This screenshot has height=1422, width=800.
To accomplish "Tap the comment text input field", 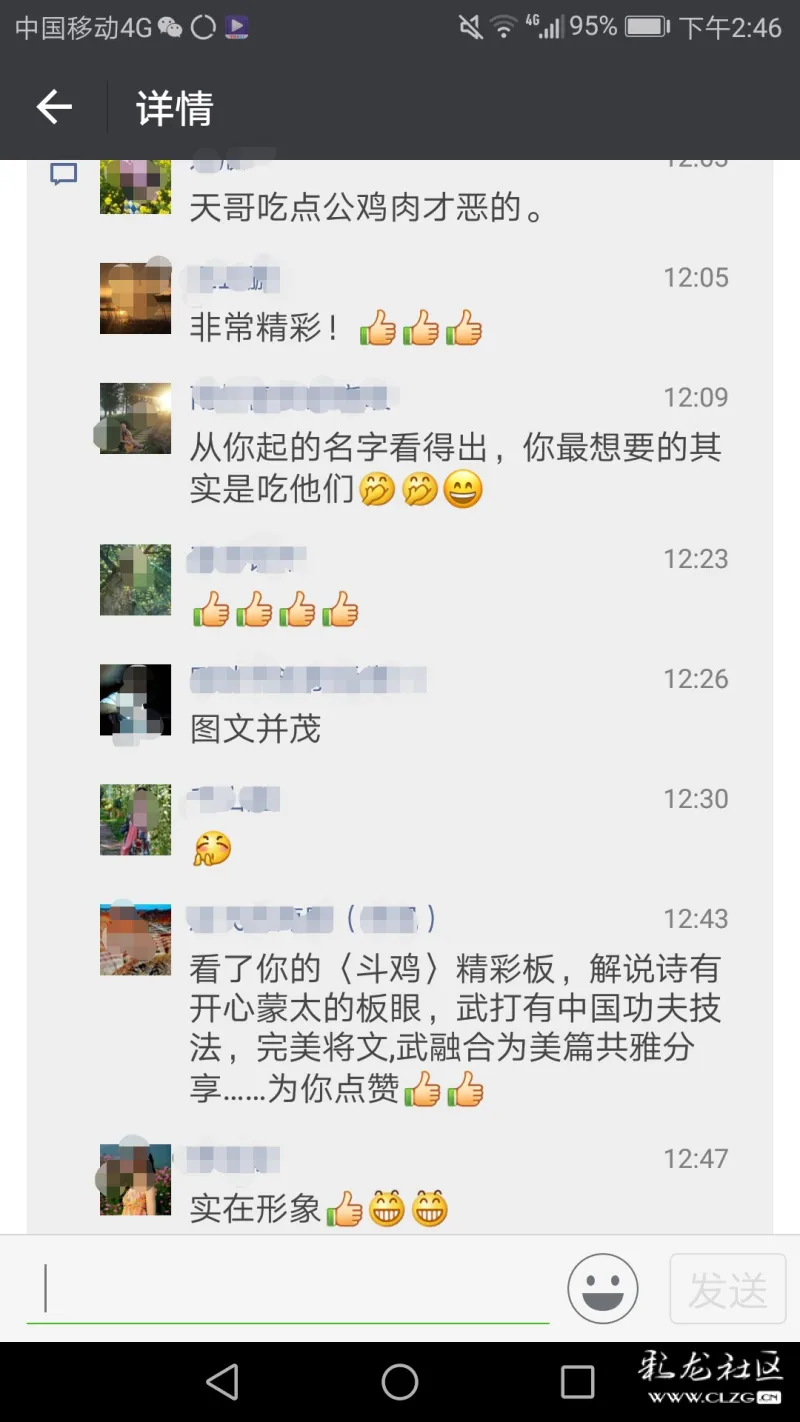I will pyautogui.click(x=290, y=1289).
